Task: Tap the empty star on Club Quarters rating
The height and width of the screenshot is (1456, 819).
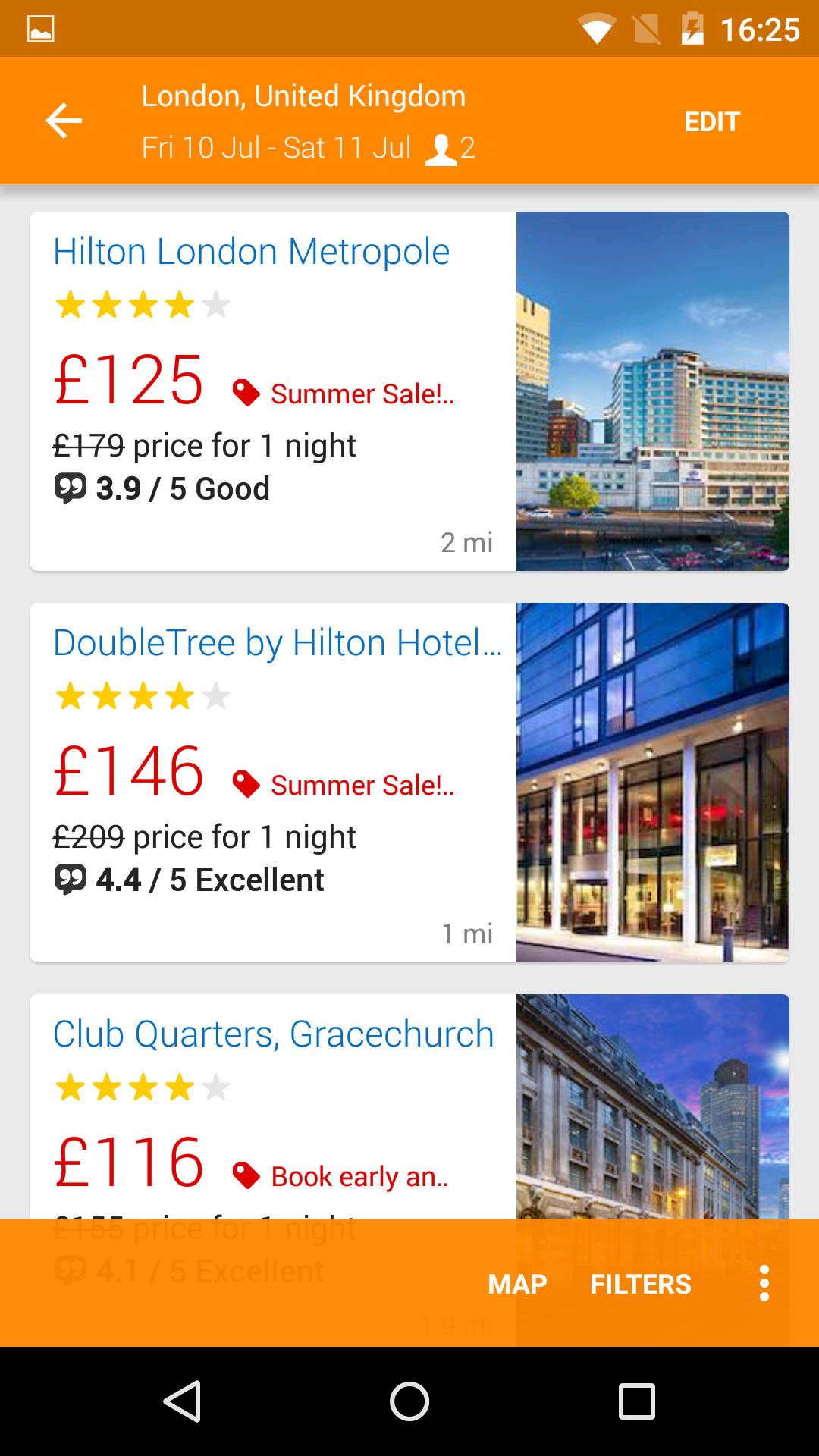Action: (216, 1087)
